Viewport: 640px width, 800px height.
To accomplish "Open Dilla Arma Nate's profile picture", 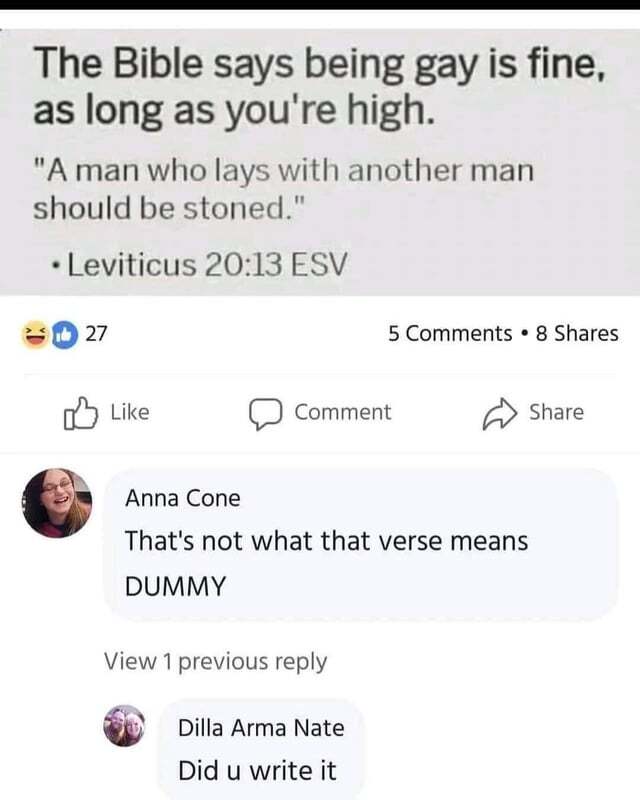I will tap(125, 727).
